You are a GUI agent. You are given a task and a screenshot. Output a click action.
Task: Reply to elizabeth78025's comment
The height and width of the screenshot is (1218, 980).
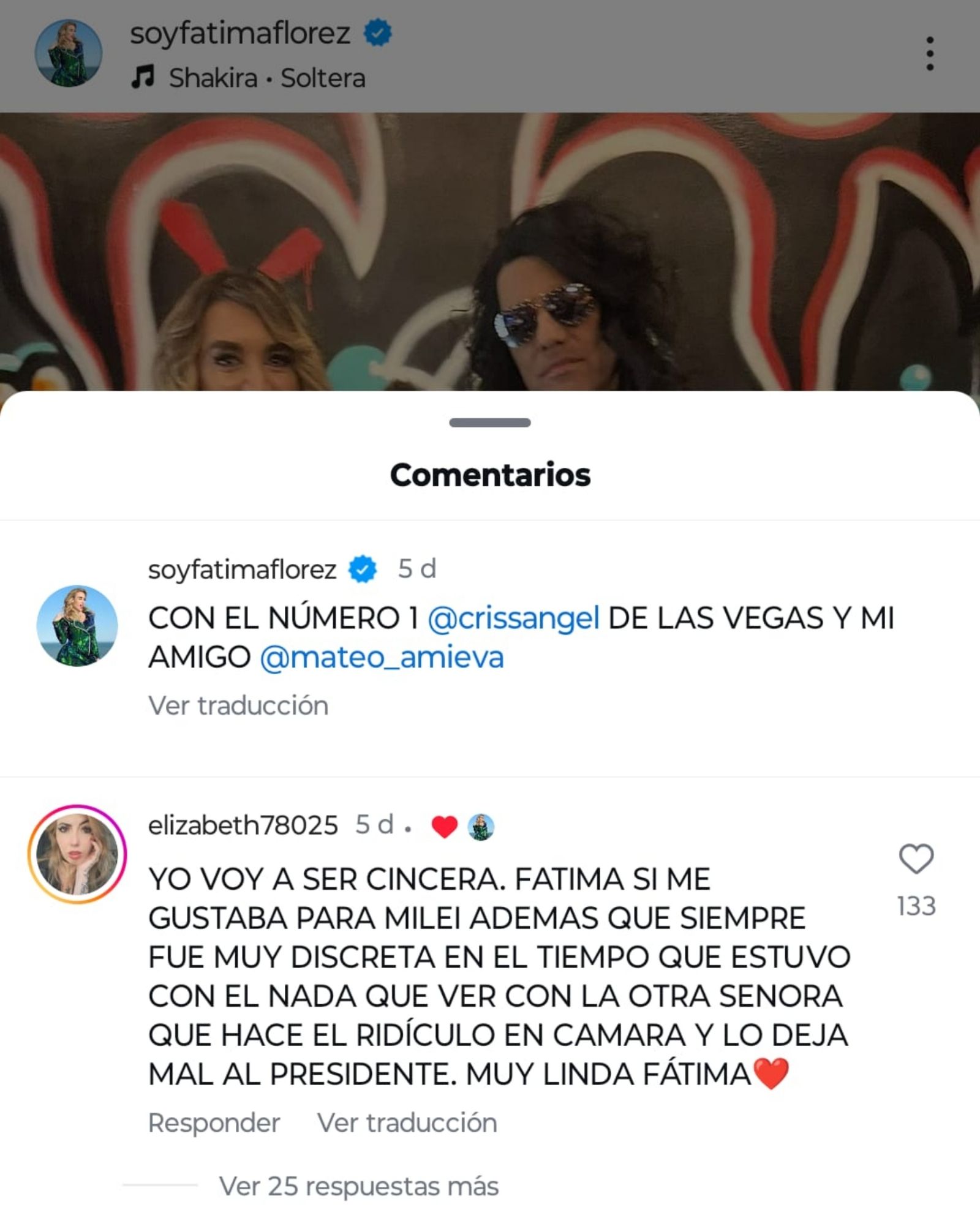[x=214, y=1123]
